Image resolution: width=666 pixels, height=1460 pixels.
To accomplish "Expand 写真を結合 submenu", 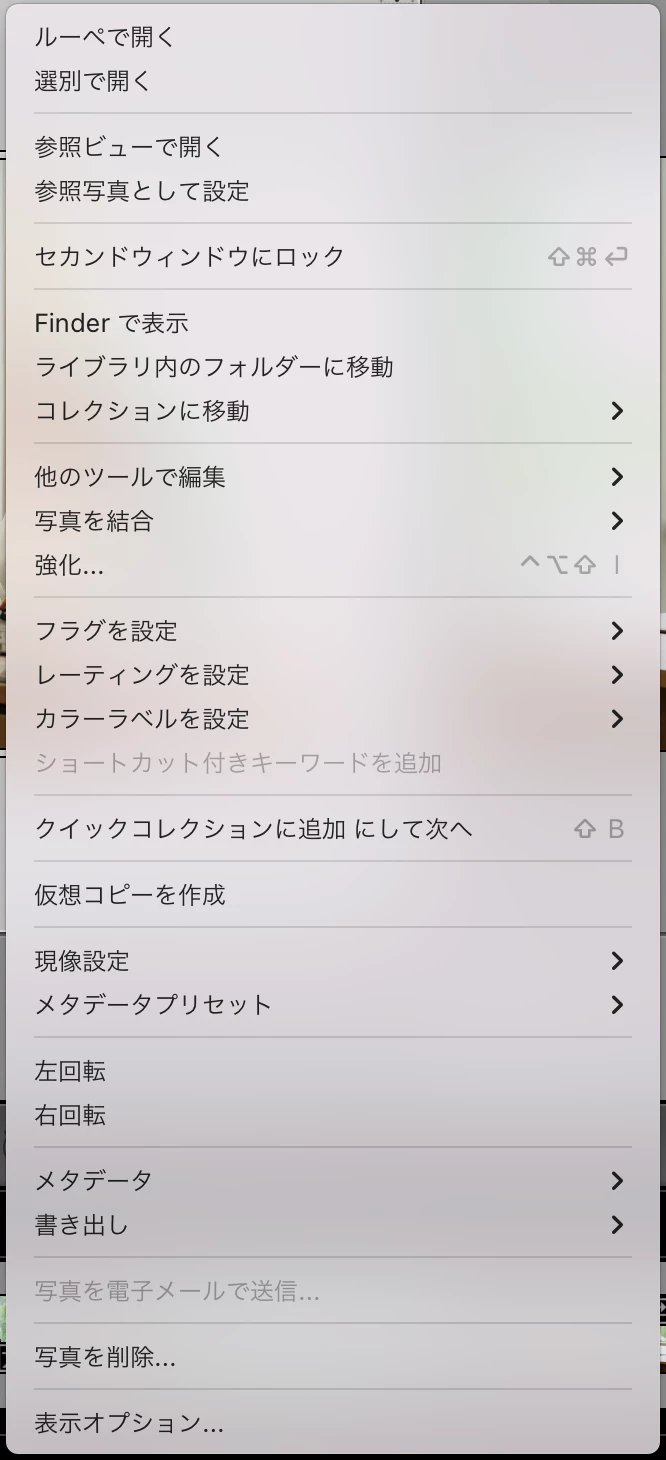I will pyautogui.click(x=94, y=522).
